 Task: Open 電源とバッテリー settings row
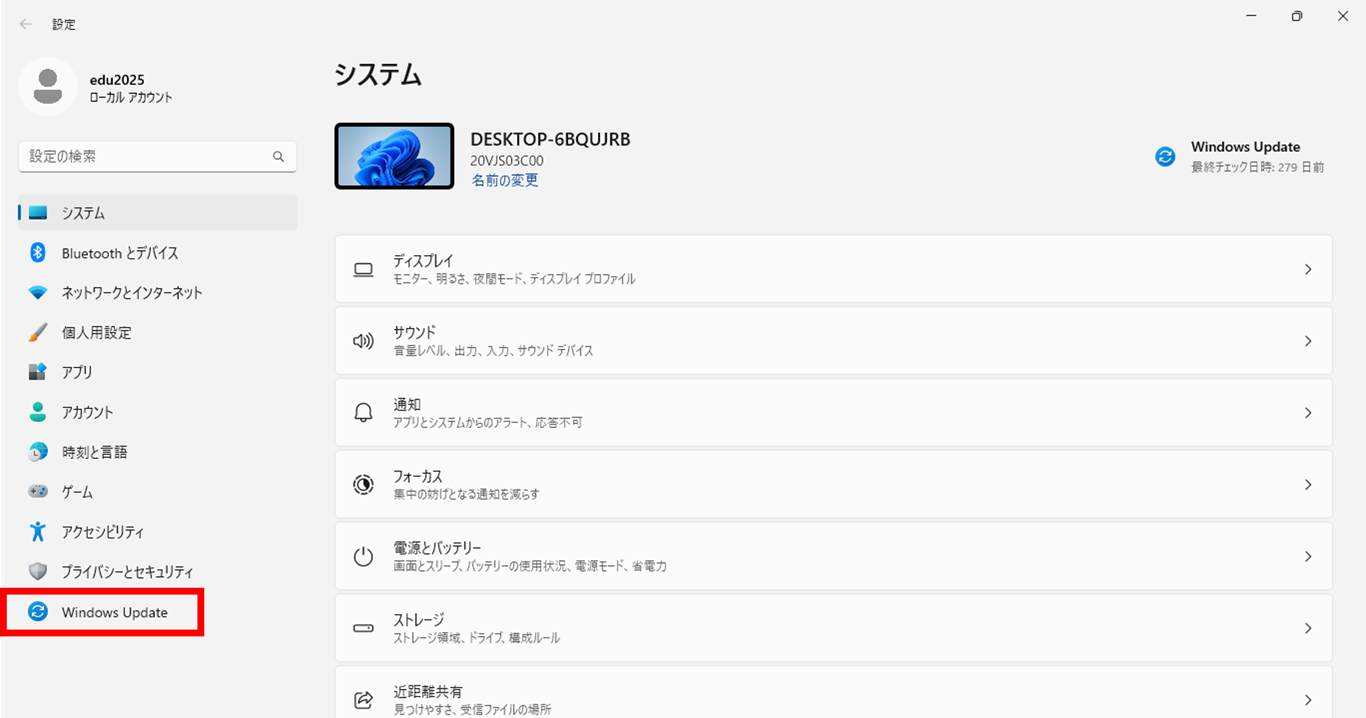click(x=832, y=557)
